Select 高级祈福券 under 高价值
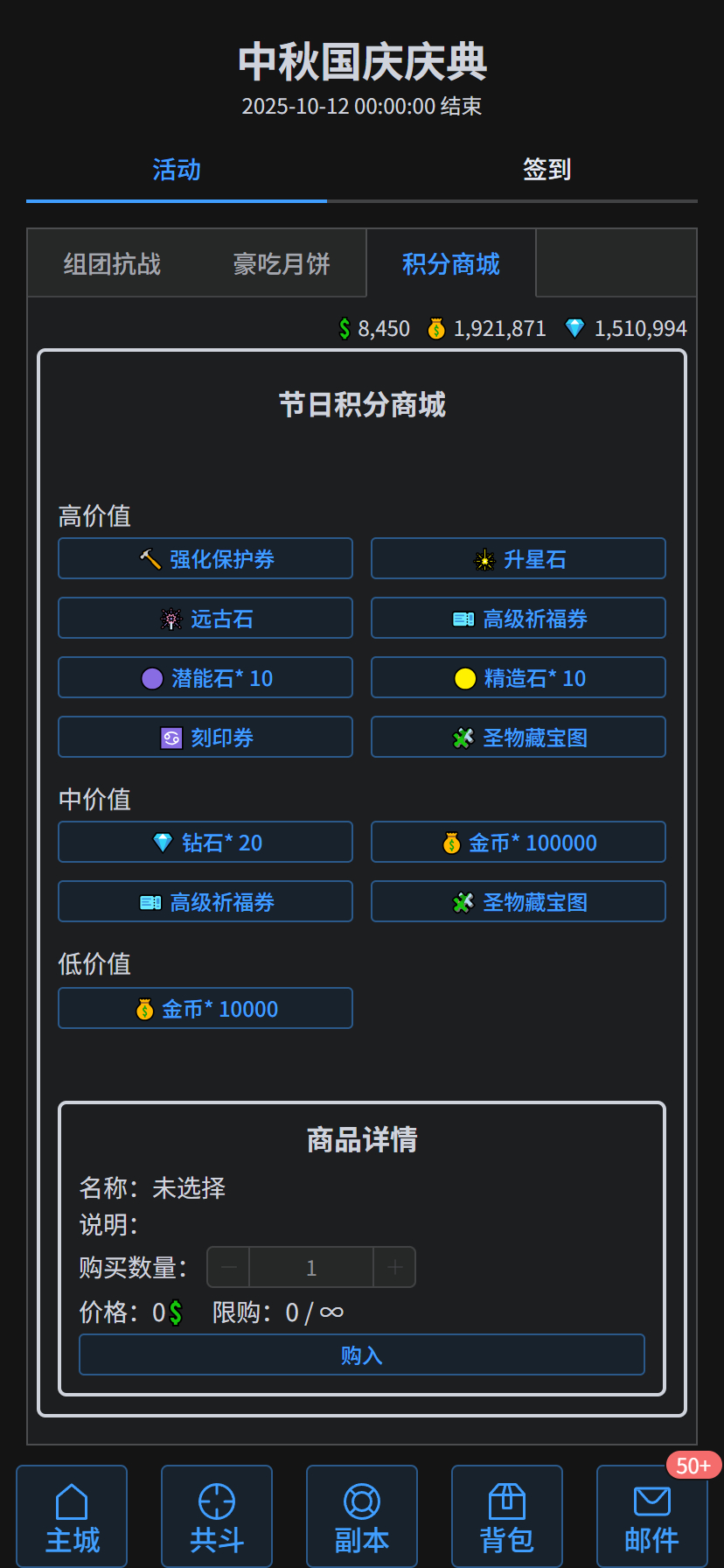The width and height of the screenshot is (724, 1568). tap(519, 619)
